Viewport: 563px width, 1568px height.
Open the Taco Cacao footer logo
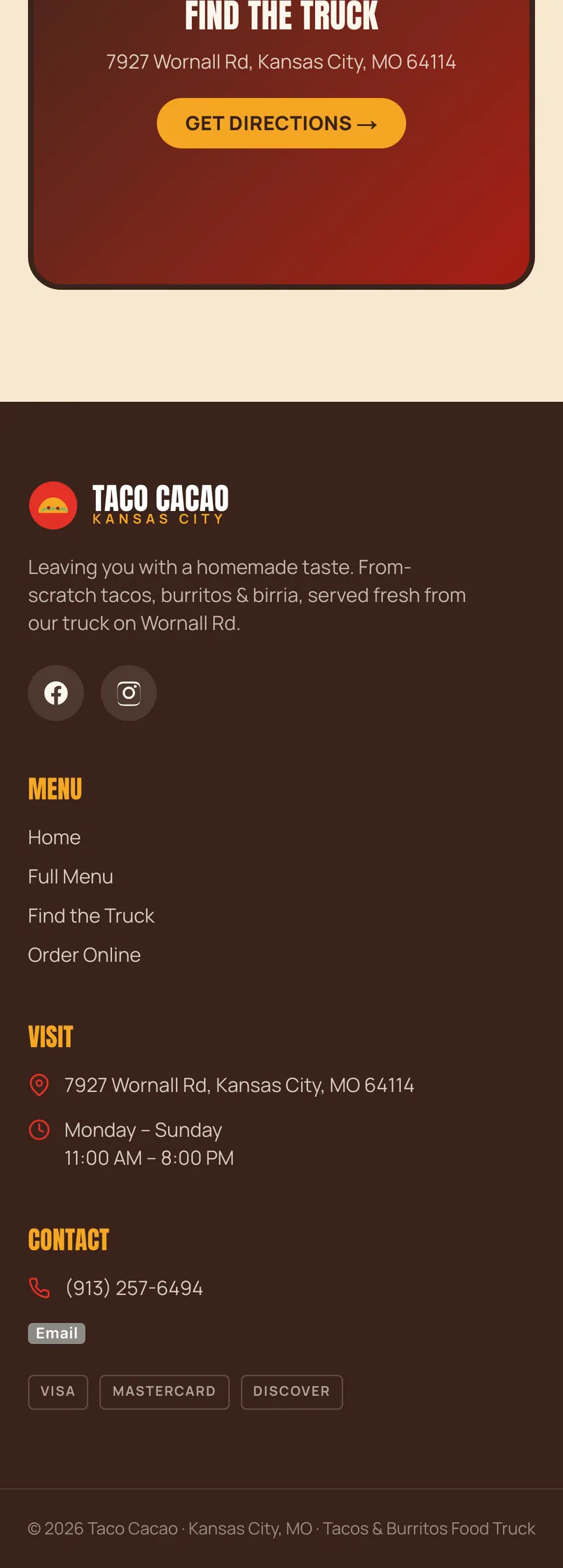tap(129, 505)
